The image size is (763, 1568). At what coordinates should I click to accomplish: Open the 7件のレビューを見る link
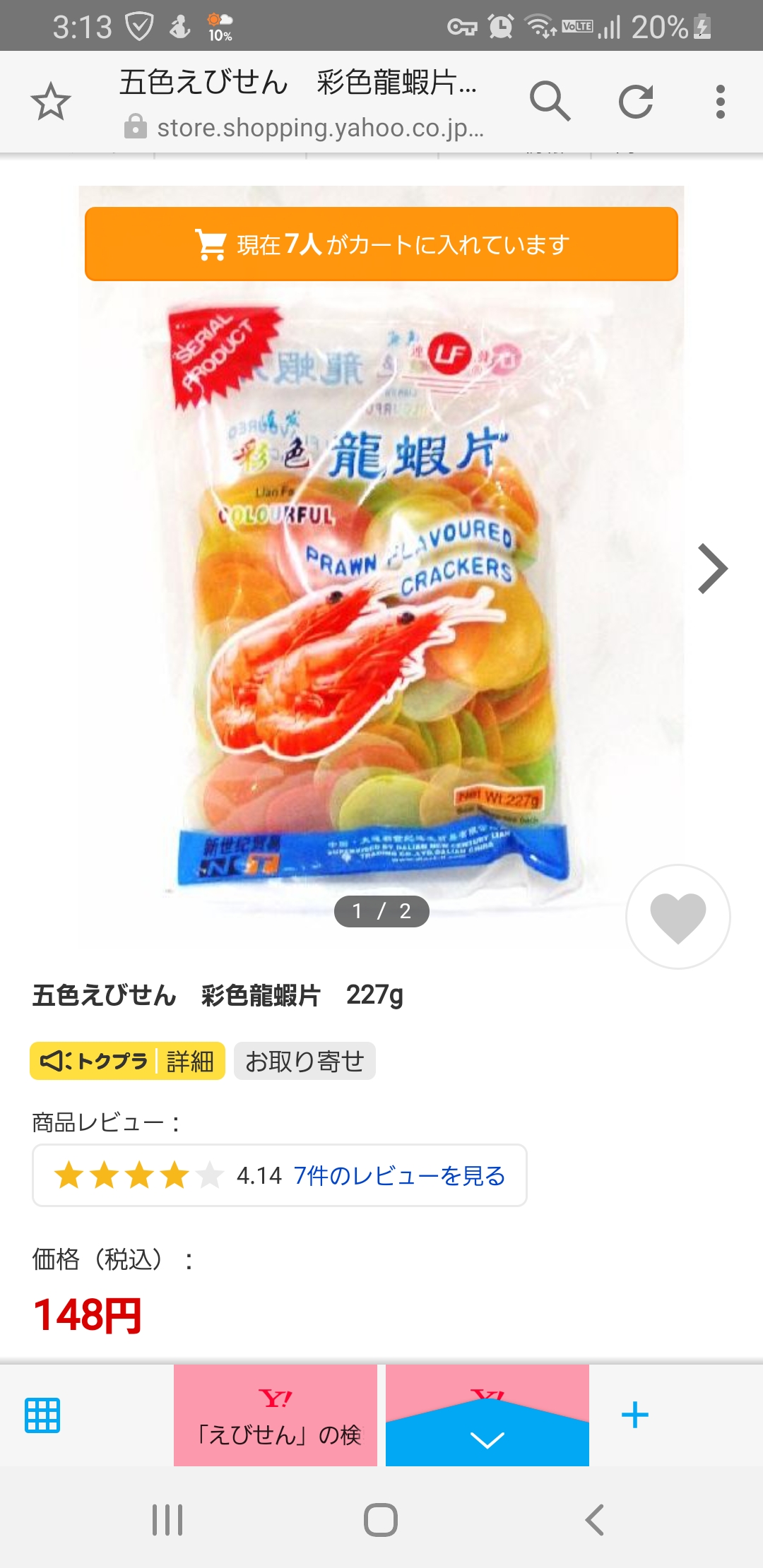coord(399,1175)
